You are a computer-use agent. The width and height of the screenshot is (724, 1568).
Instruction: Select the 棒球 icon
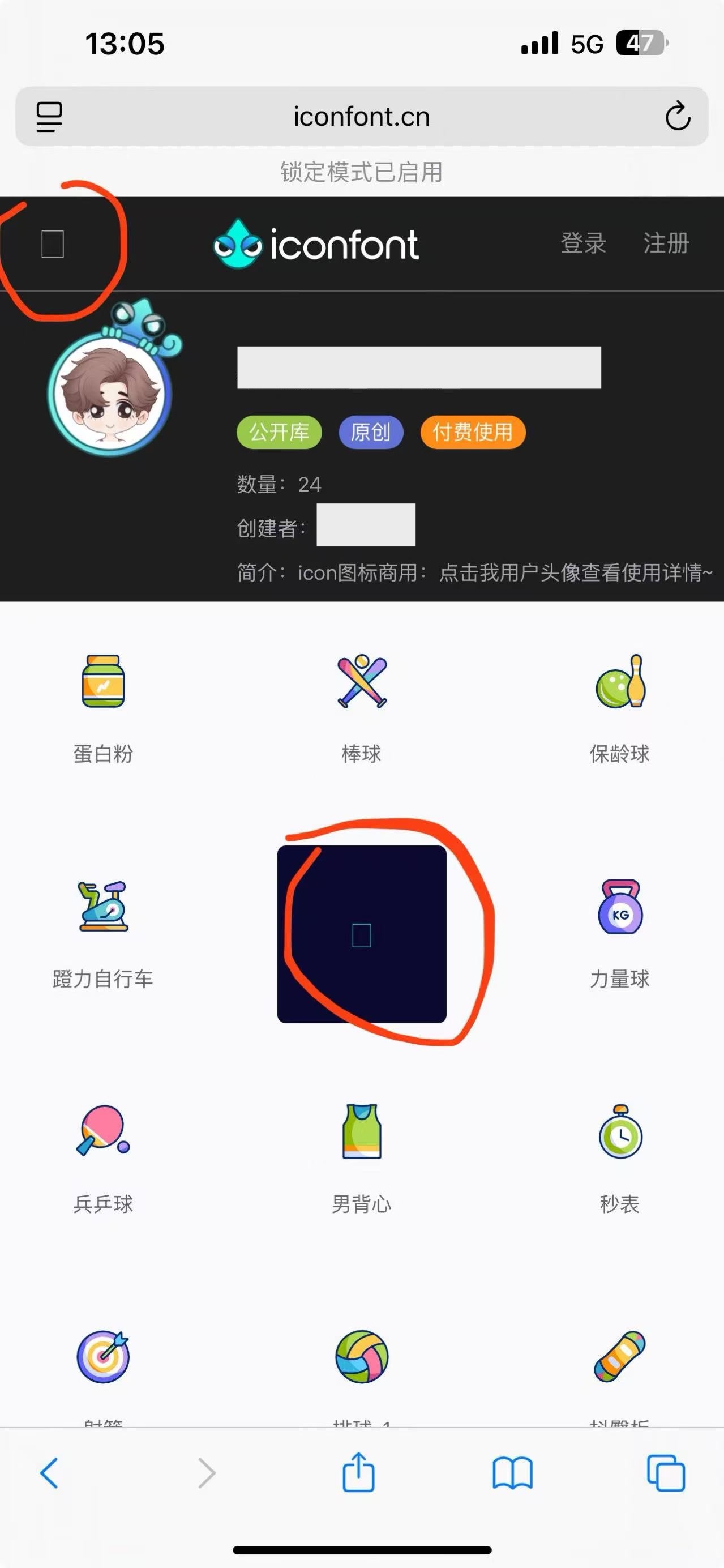point(361,681)
